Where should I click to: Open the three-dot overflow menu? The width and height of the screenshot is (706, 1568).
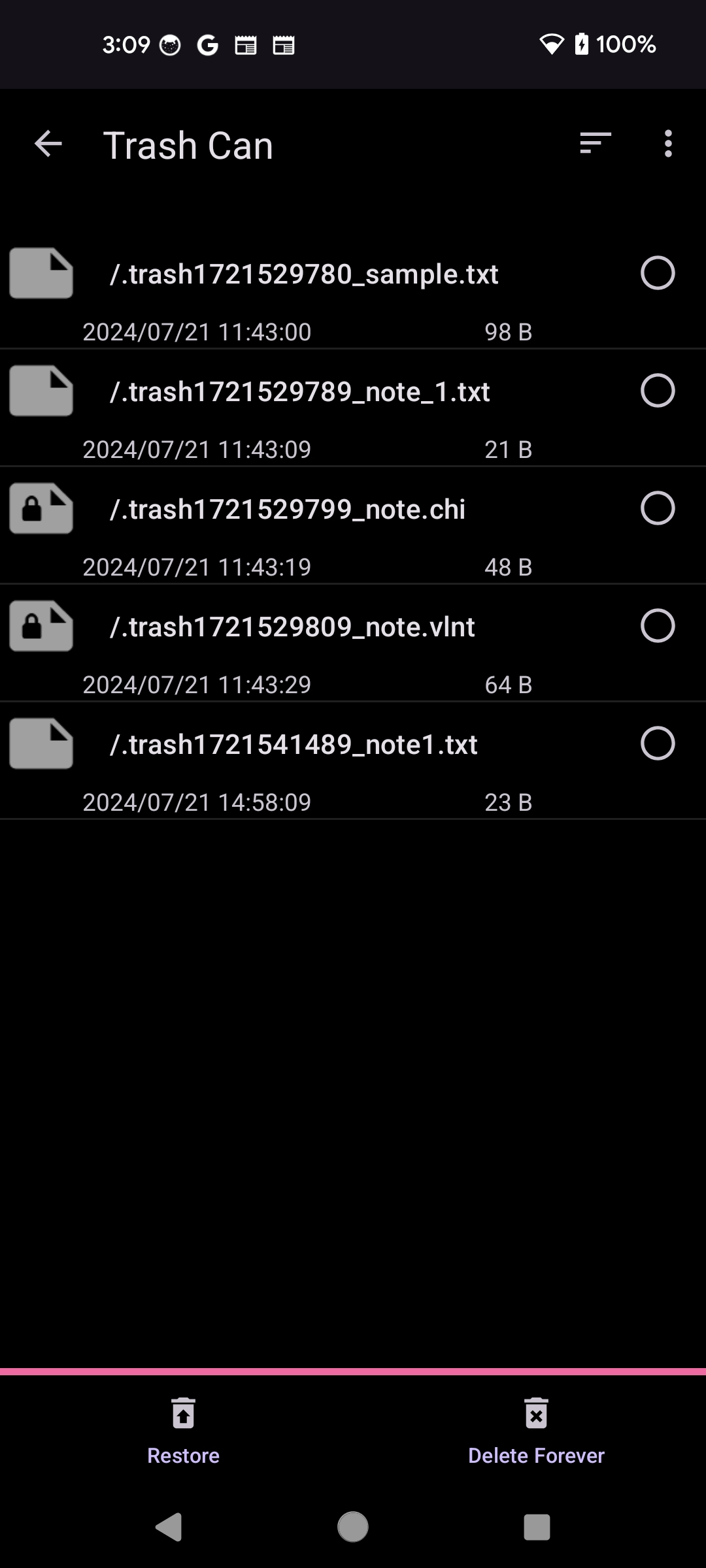pos(668,144)
